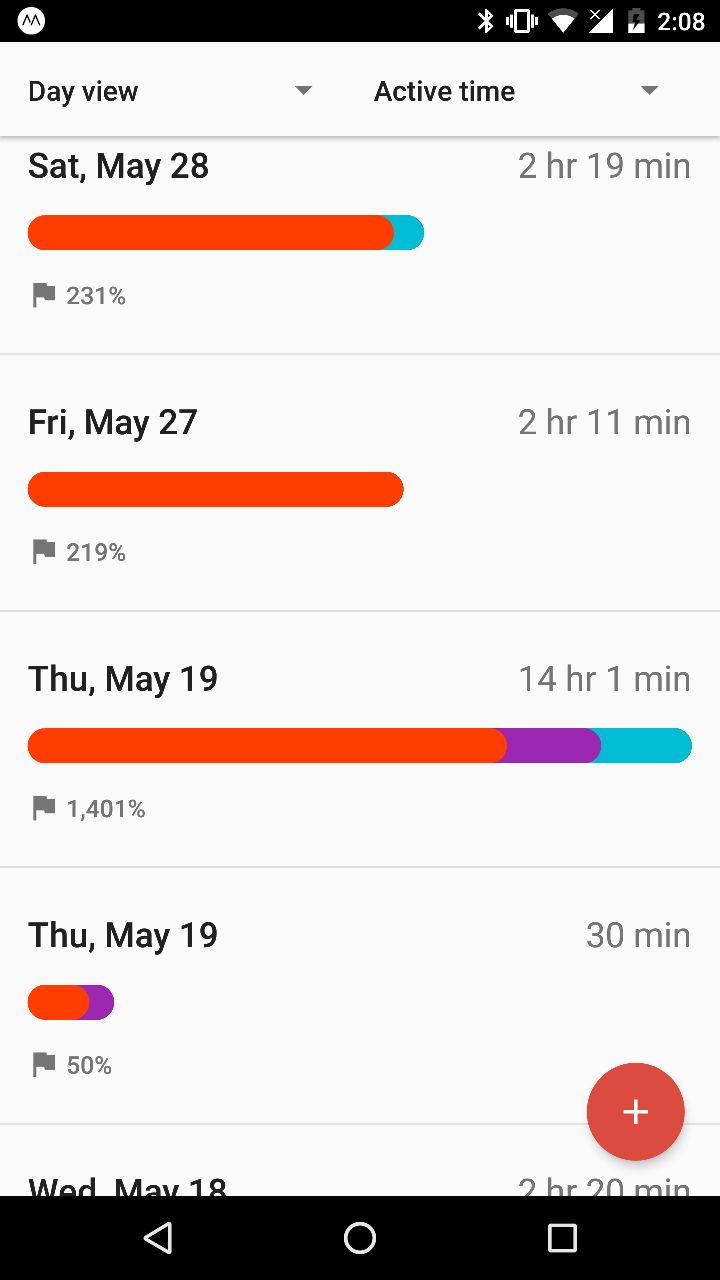View Thu, May 19 entry with 30 min
This screenshot has width=720, height=1280.
click(x=300, y=995)
